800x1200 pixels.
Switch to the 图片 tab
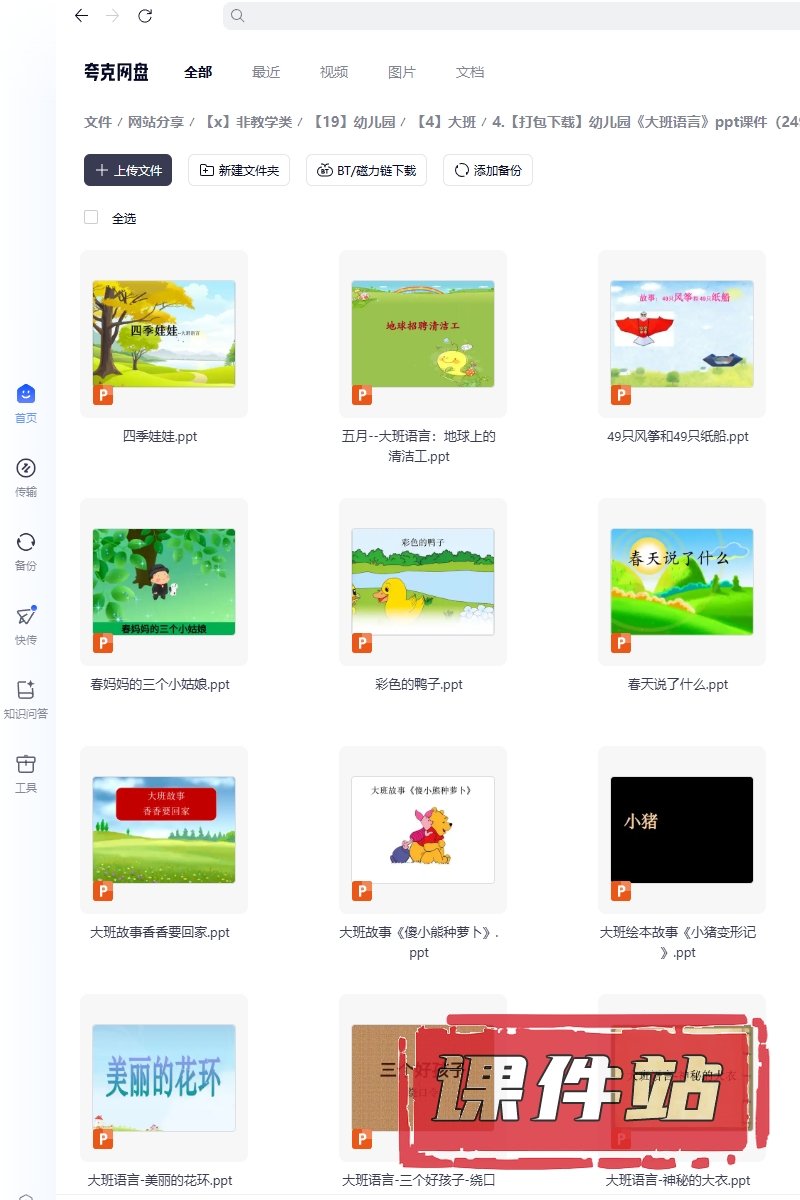402,72
